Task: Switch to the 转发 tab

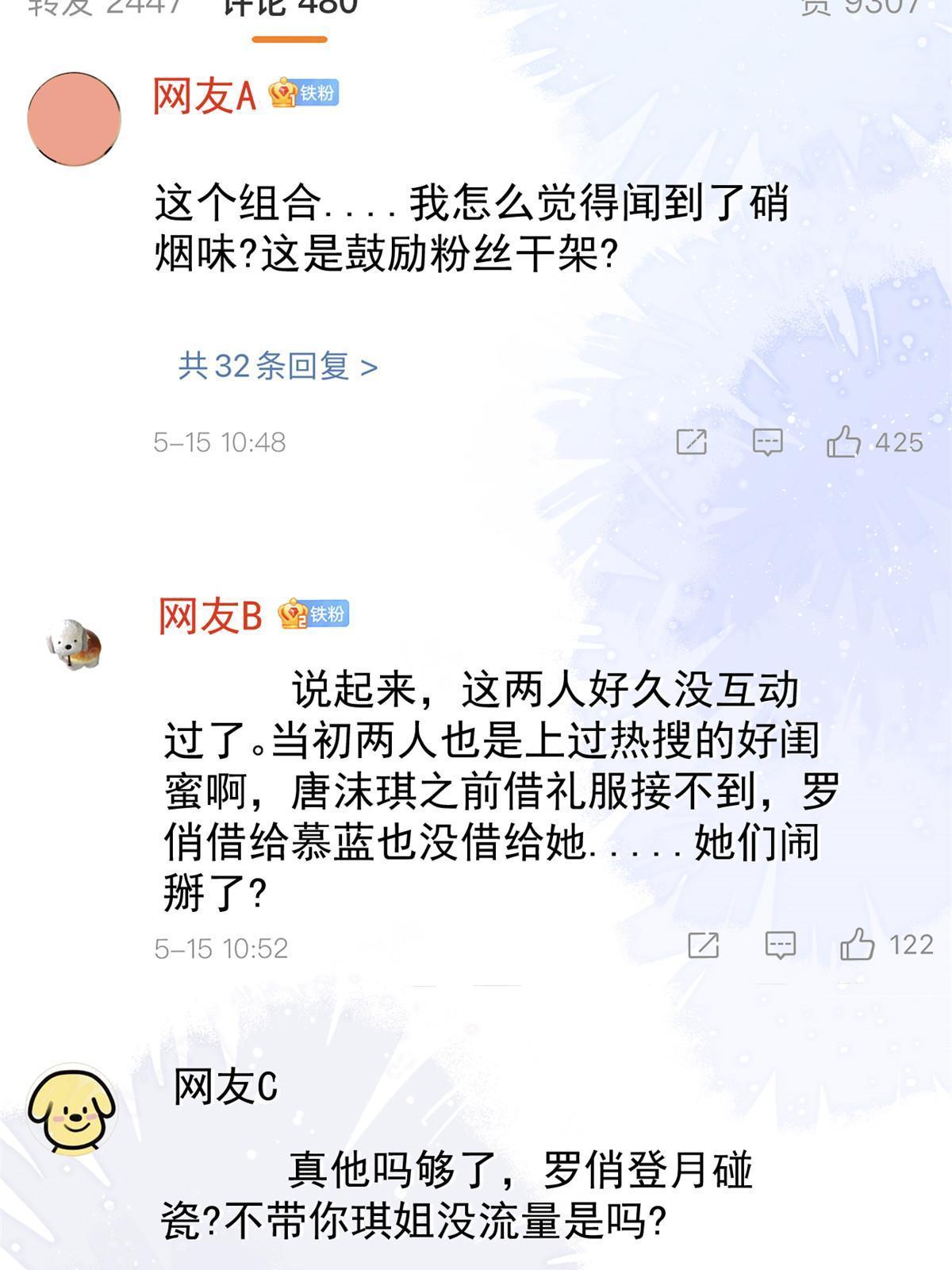Action: tap(106, 8)
